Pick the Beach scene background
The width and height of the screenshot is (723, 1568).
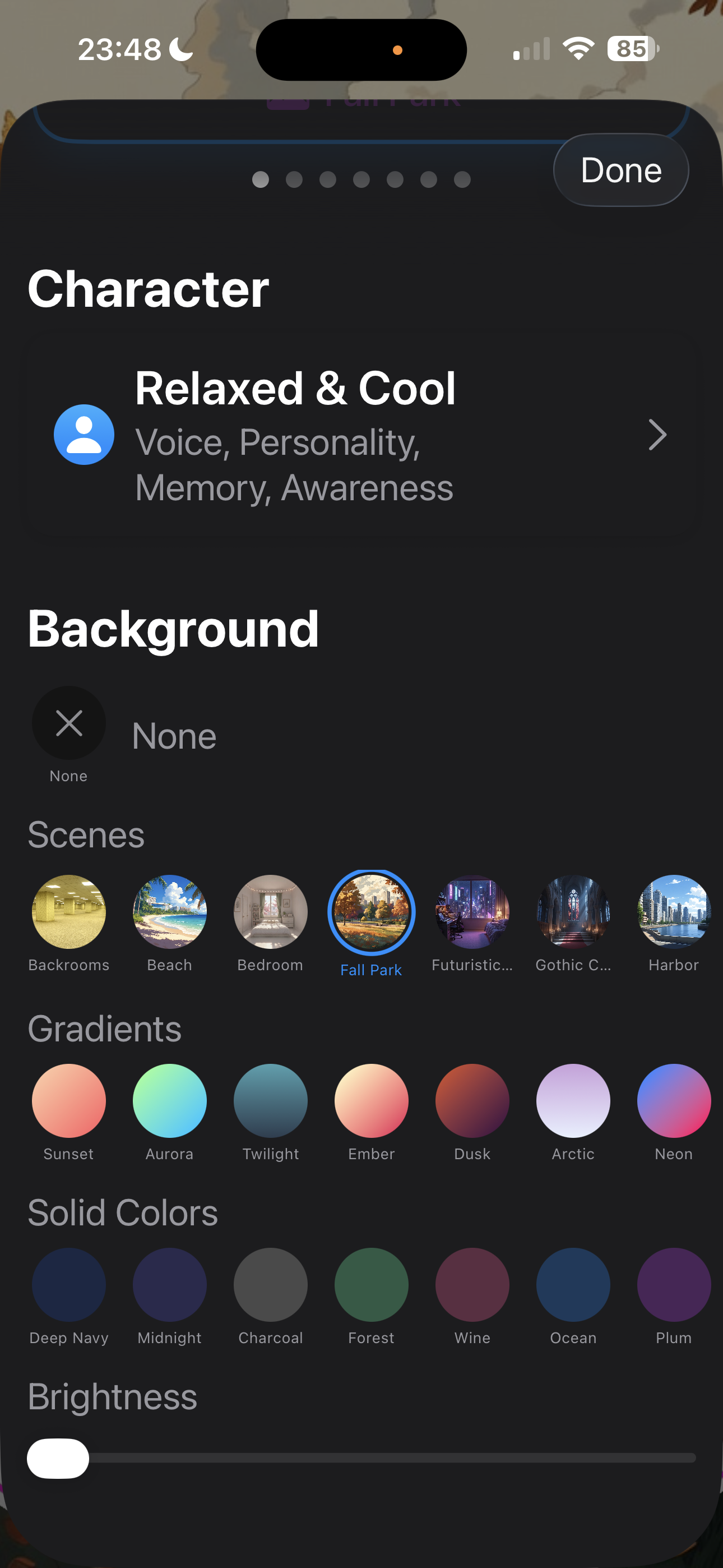[x=170, y=912]
